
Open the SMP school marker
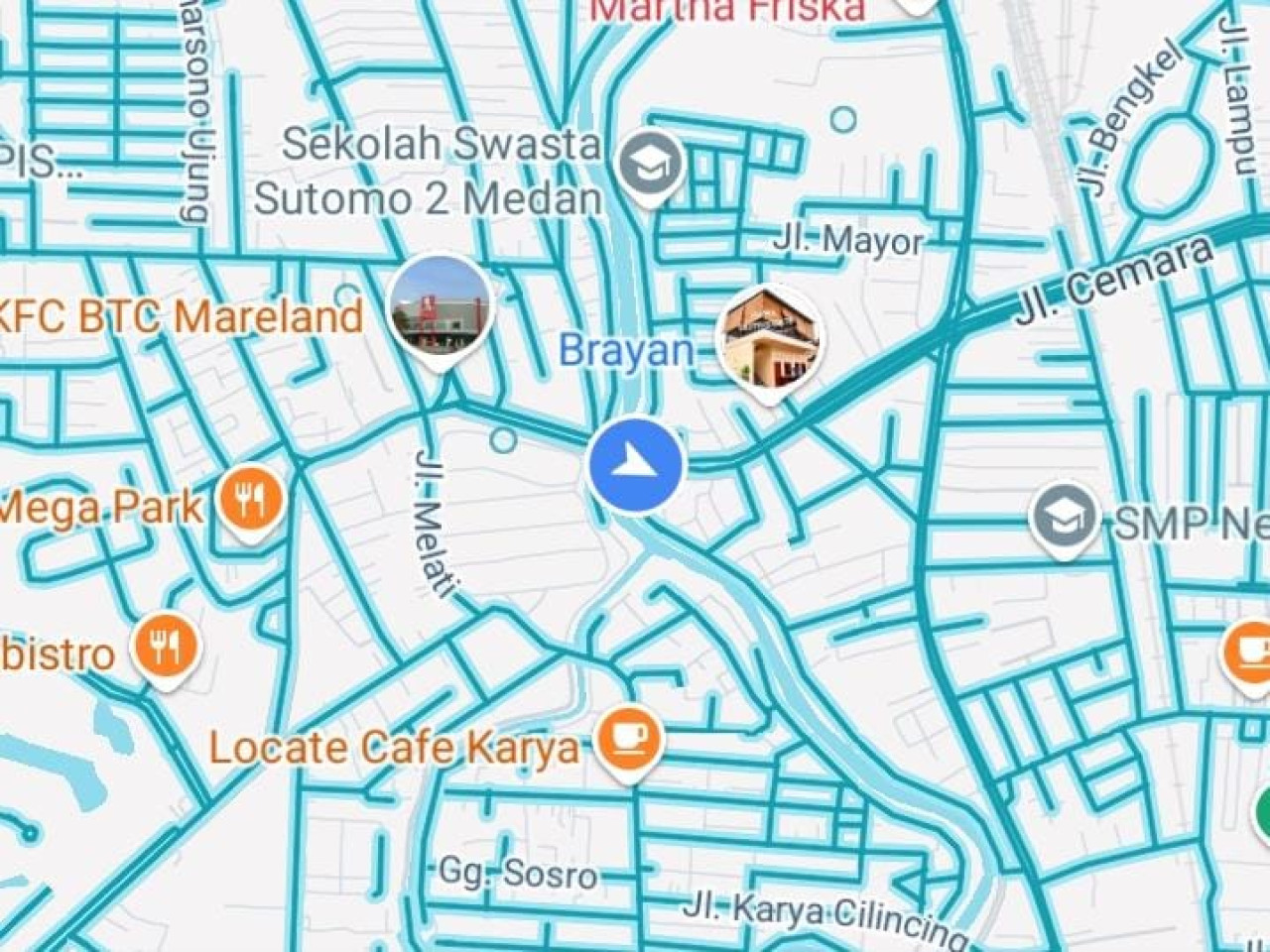1065,518
